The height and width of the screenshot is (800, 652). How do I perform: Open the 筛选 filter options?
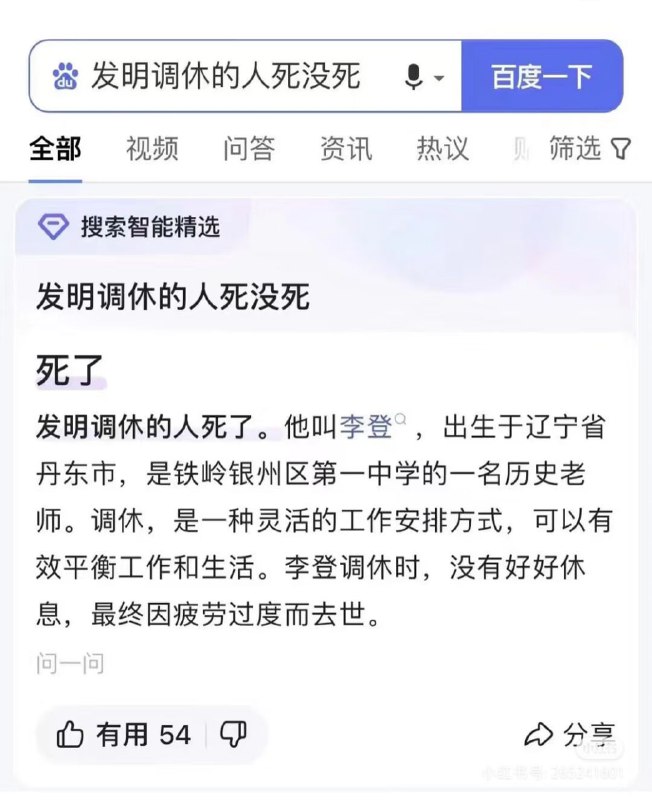590,149
